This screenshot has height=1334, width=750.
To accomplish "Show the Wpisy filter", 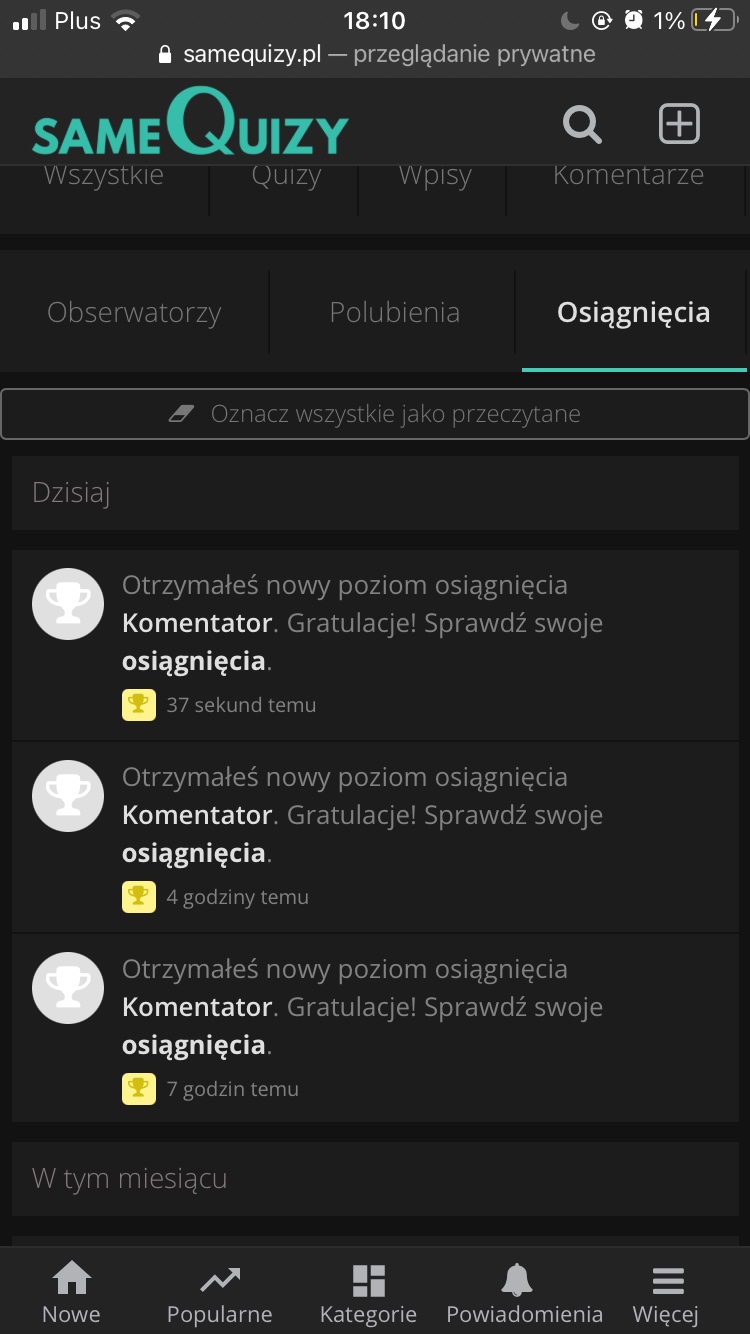I will (x=434, y=178).
